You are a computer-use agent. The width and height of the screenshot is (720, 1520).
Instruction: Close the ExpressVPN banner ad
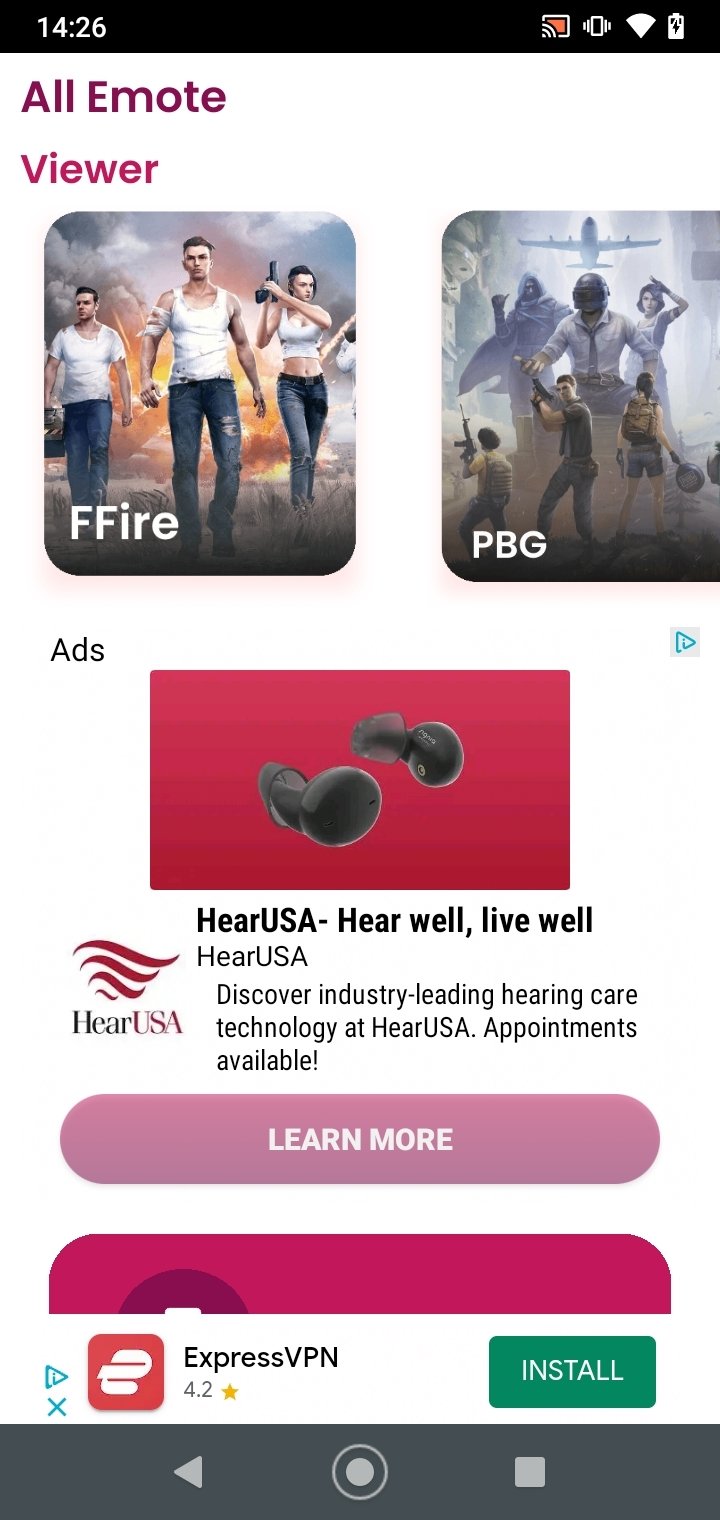click(57, 1407)
